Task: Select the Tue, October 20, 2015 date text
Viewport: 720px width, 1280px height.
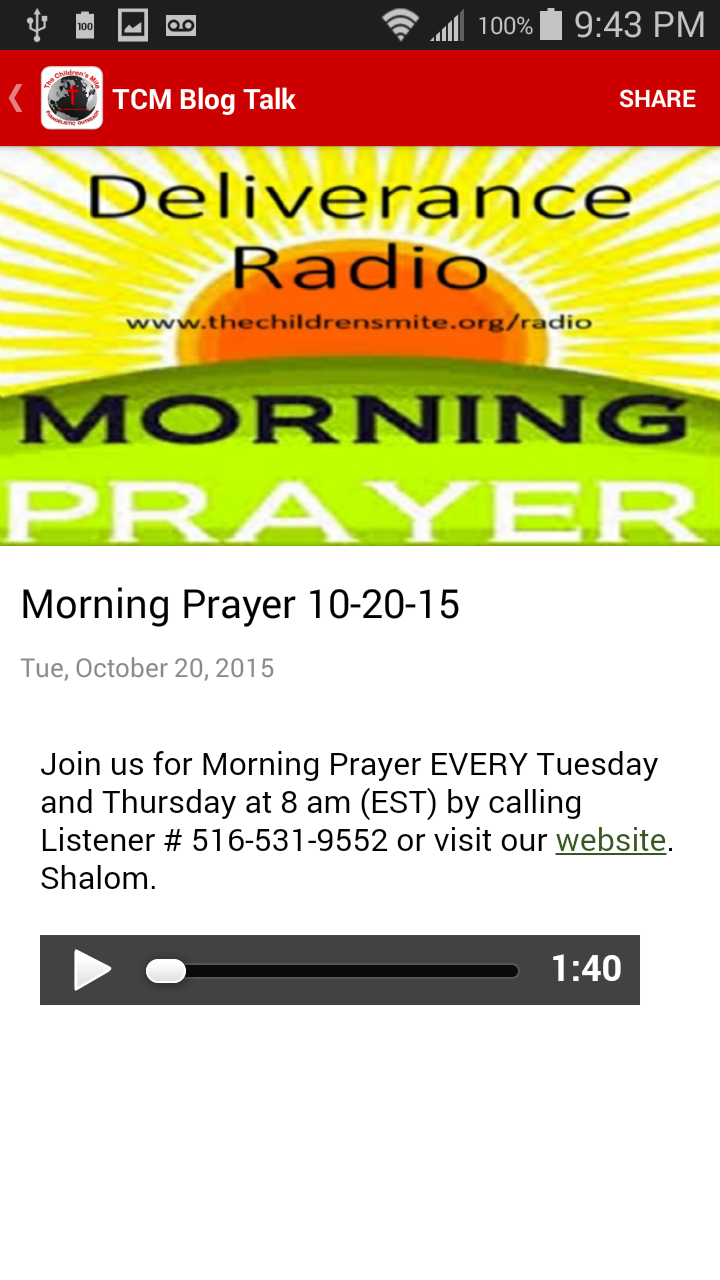Action: point(147,668)
